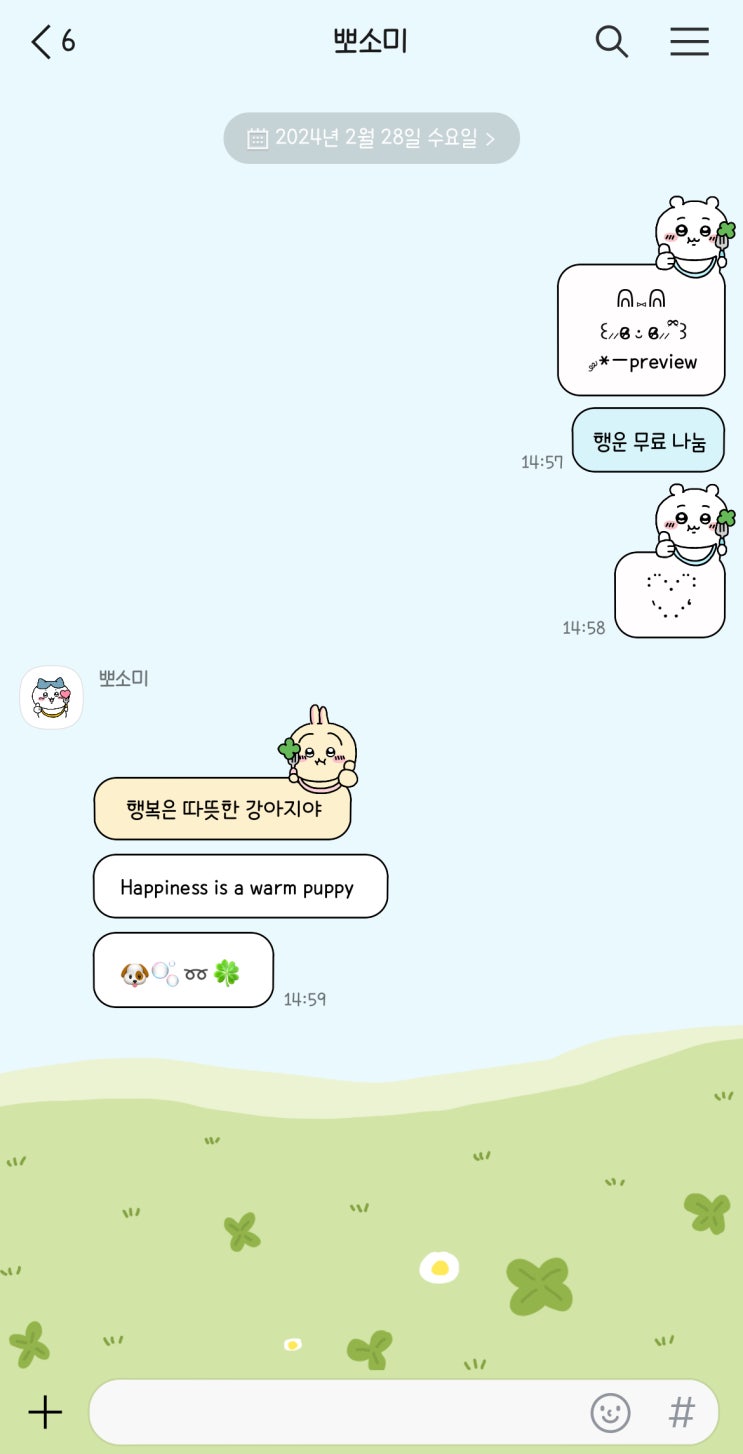Expand the date banner for February 28, 2024
The image size is (743, 1454).
pyautogui.click(x=371, y=138)
